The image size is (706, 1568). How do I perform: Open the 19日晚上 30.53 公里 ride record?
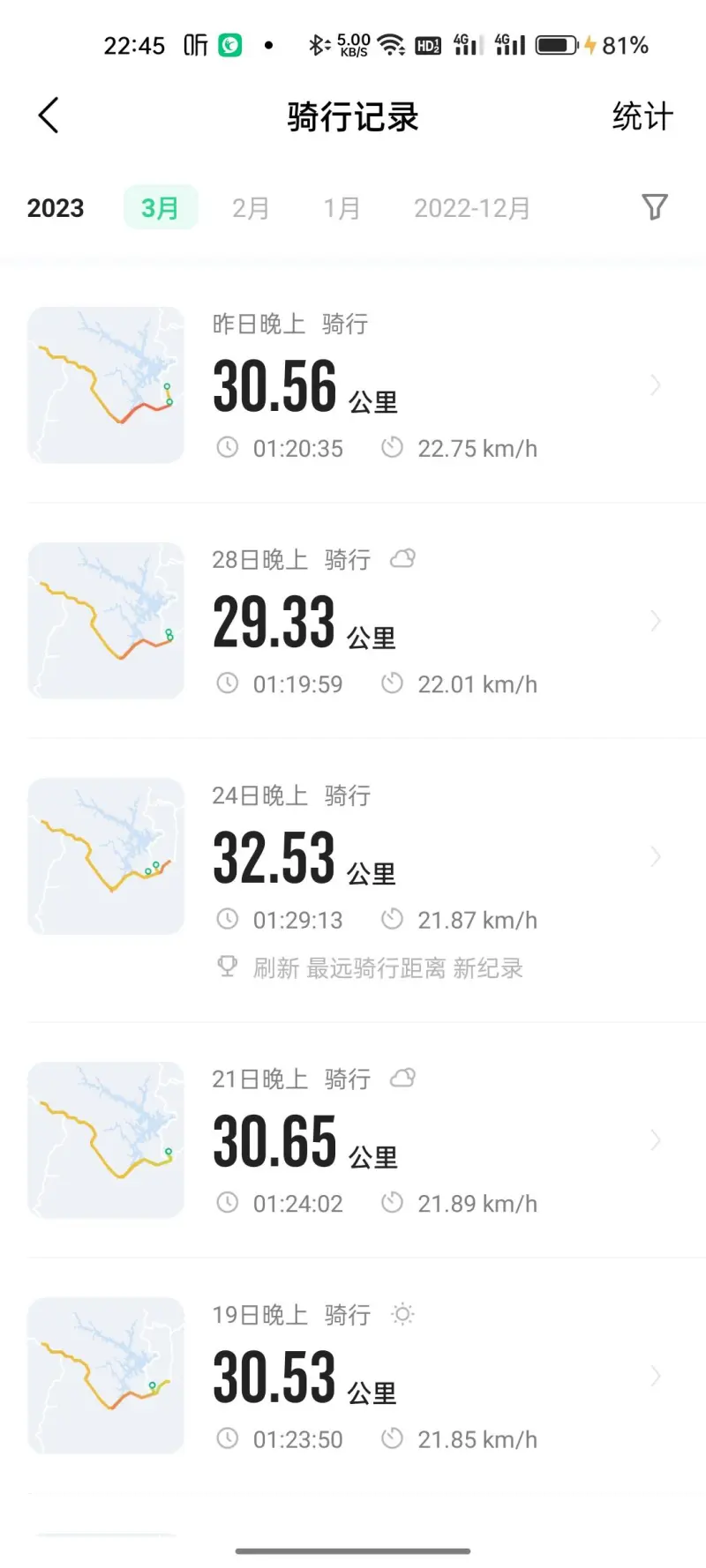coord(353,1376)
